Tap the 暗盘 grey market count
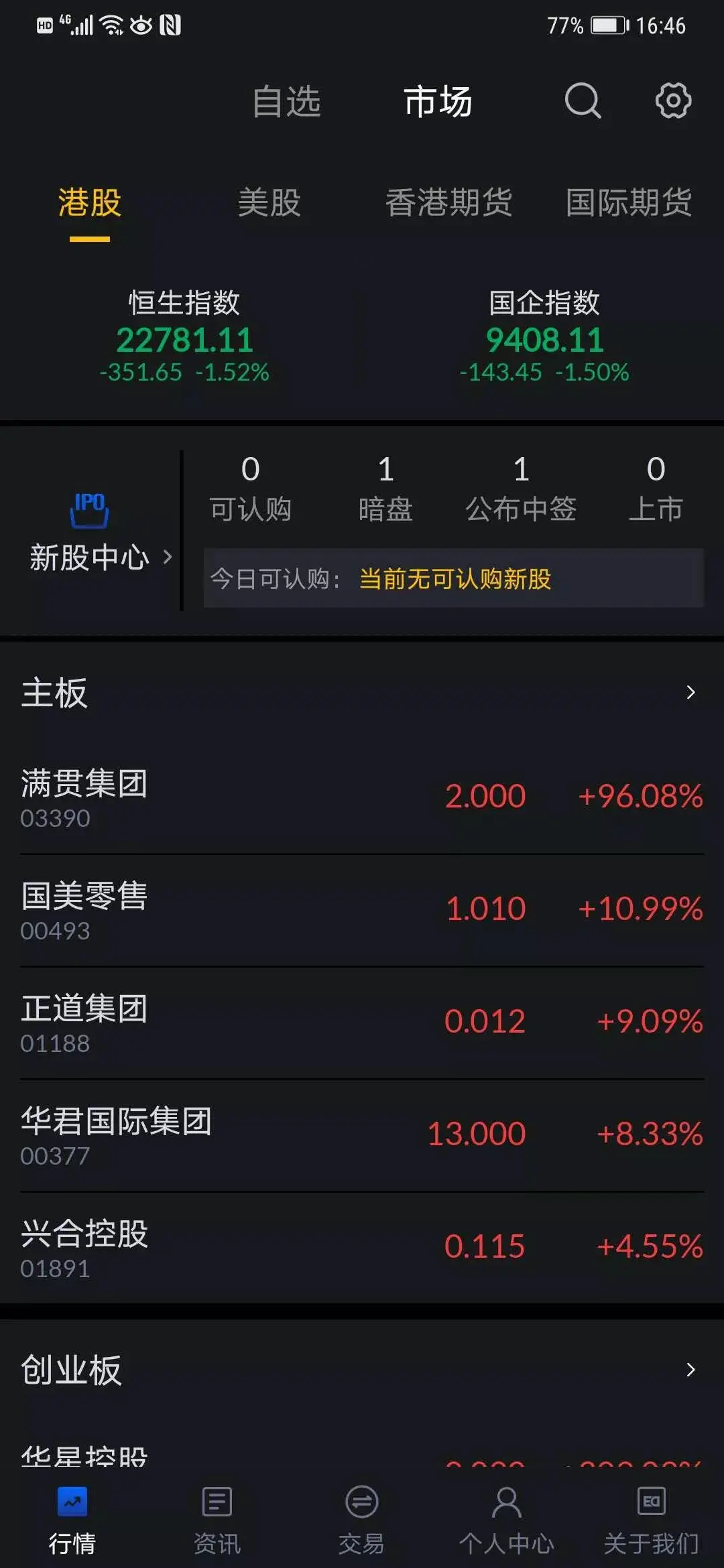724x1568 pixels. [x=385, y=489]
